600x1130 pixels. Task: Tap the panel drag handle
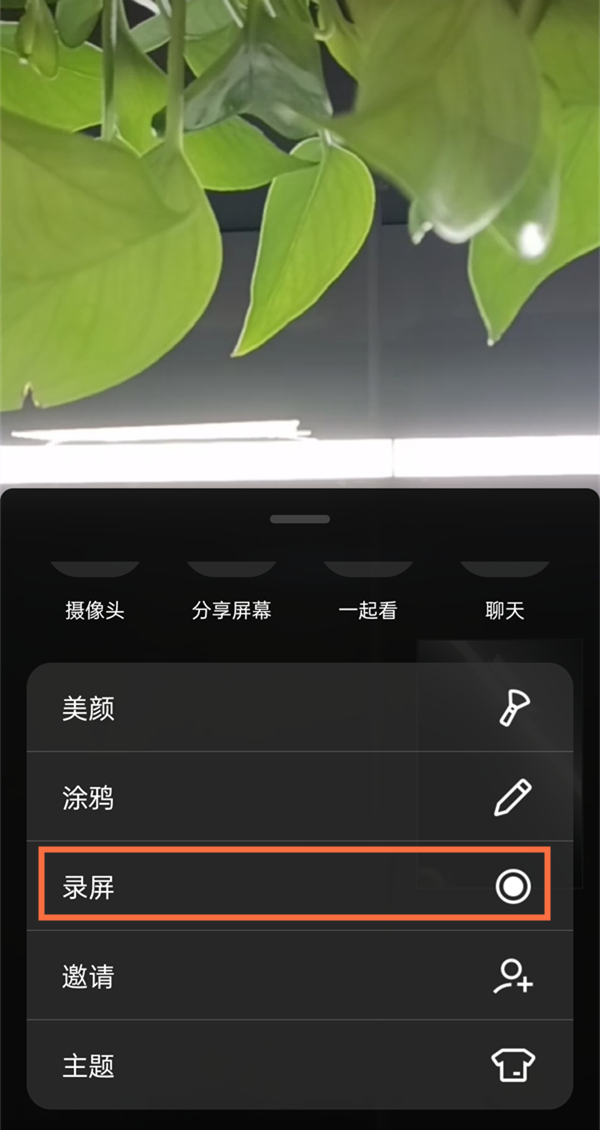click(x=300, y=519)
